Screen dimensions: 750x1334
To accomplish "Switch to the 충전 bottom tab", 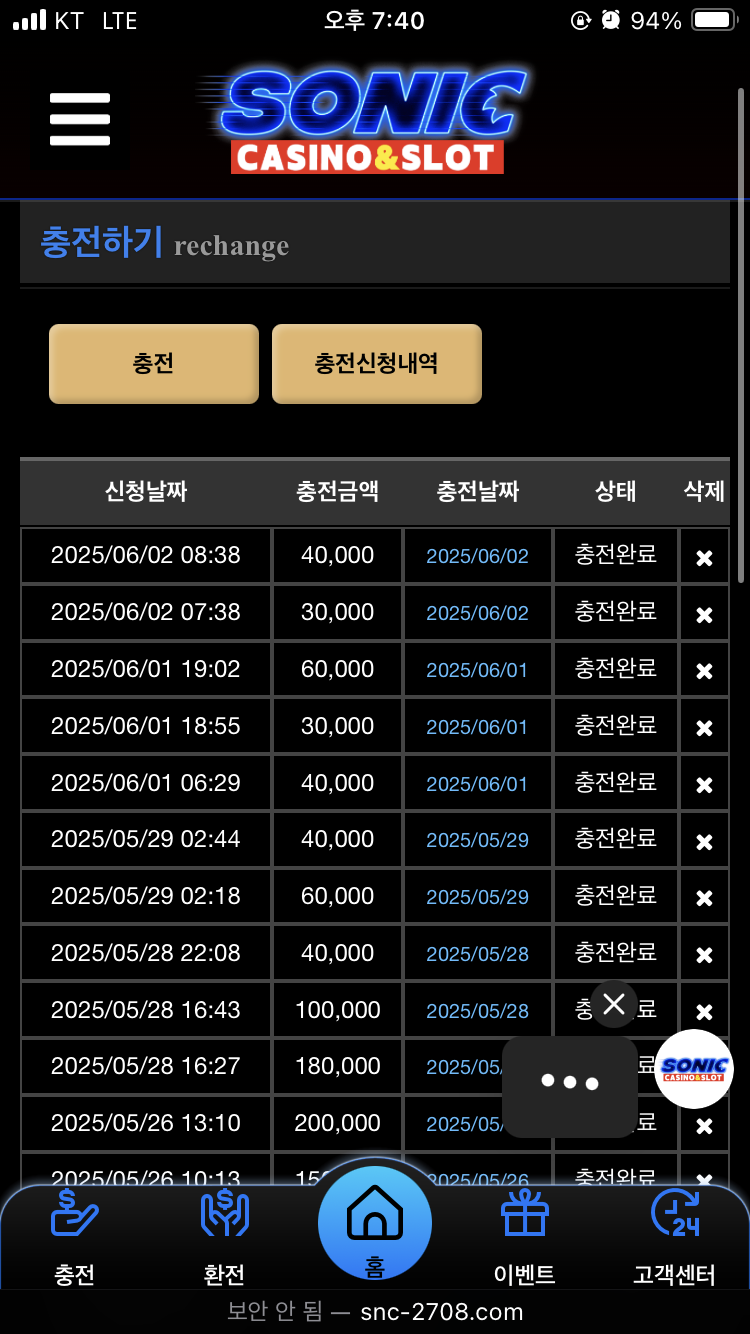I will click(x=75, y=1238).
